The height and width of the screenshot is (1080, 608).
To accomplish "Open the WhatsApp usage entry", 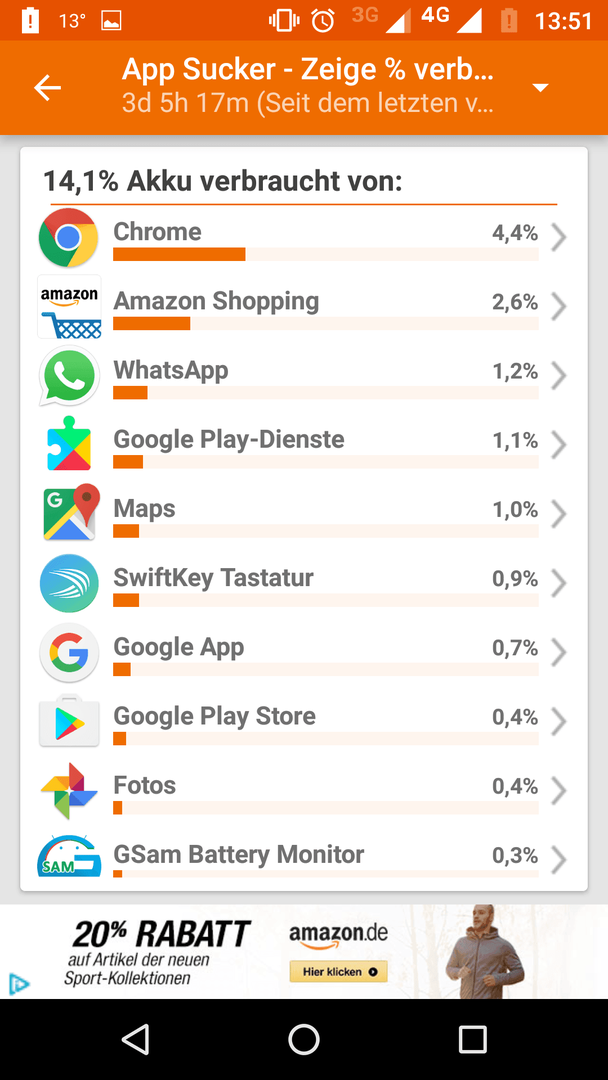I will point(304,377).
